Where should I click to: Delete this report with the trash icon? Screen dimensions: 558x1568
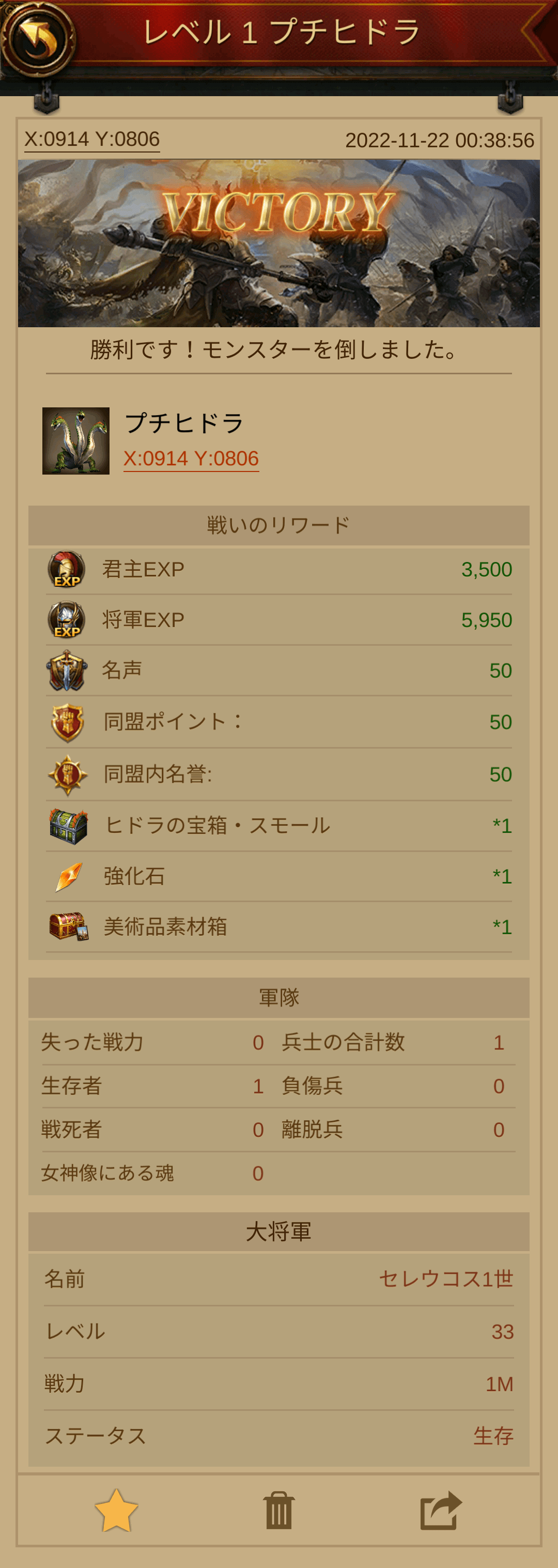(278, 1511)
